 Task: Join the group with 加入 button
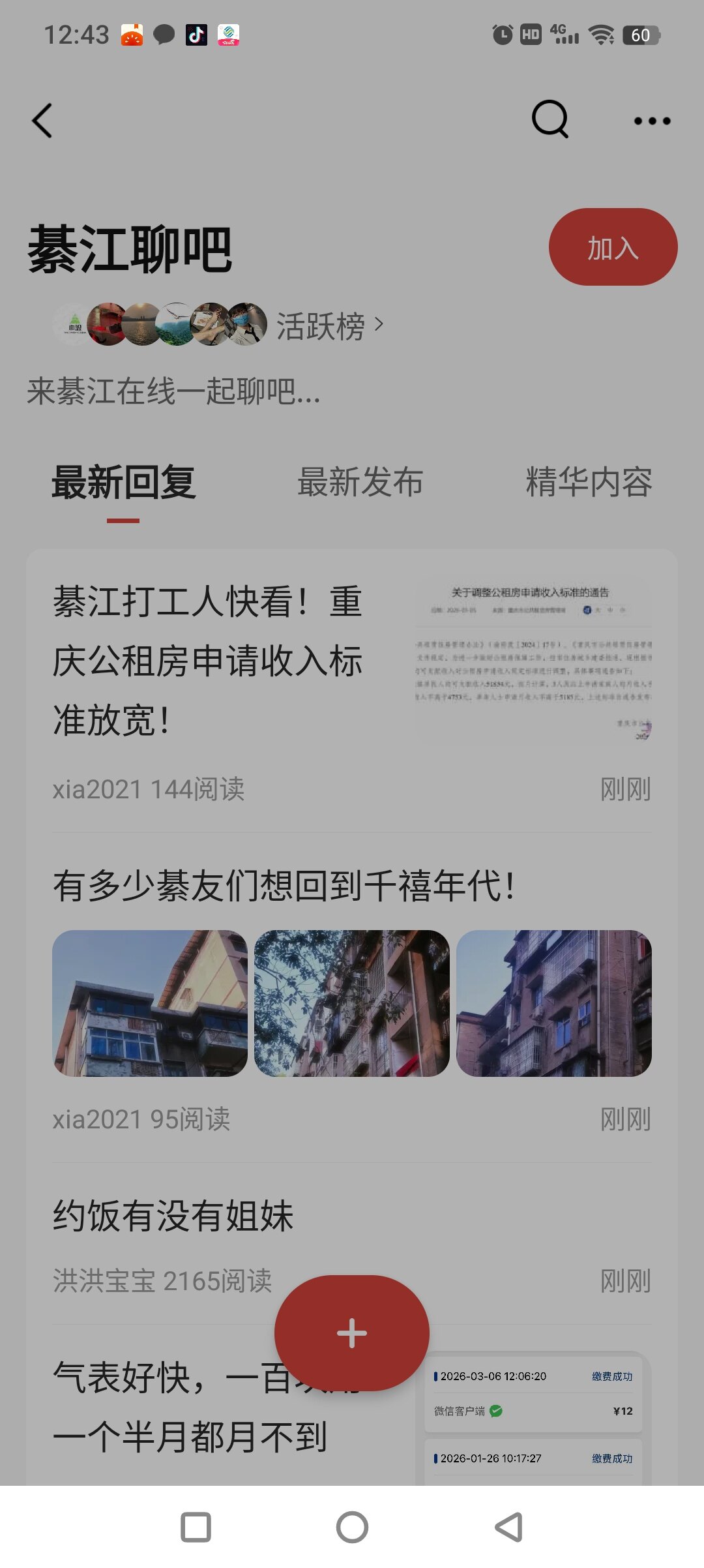(613, 247)
